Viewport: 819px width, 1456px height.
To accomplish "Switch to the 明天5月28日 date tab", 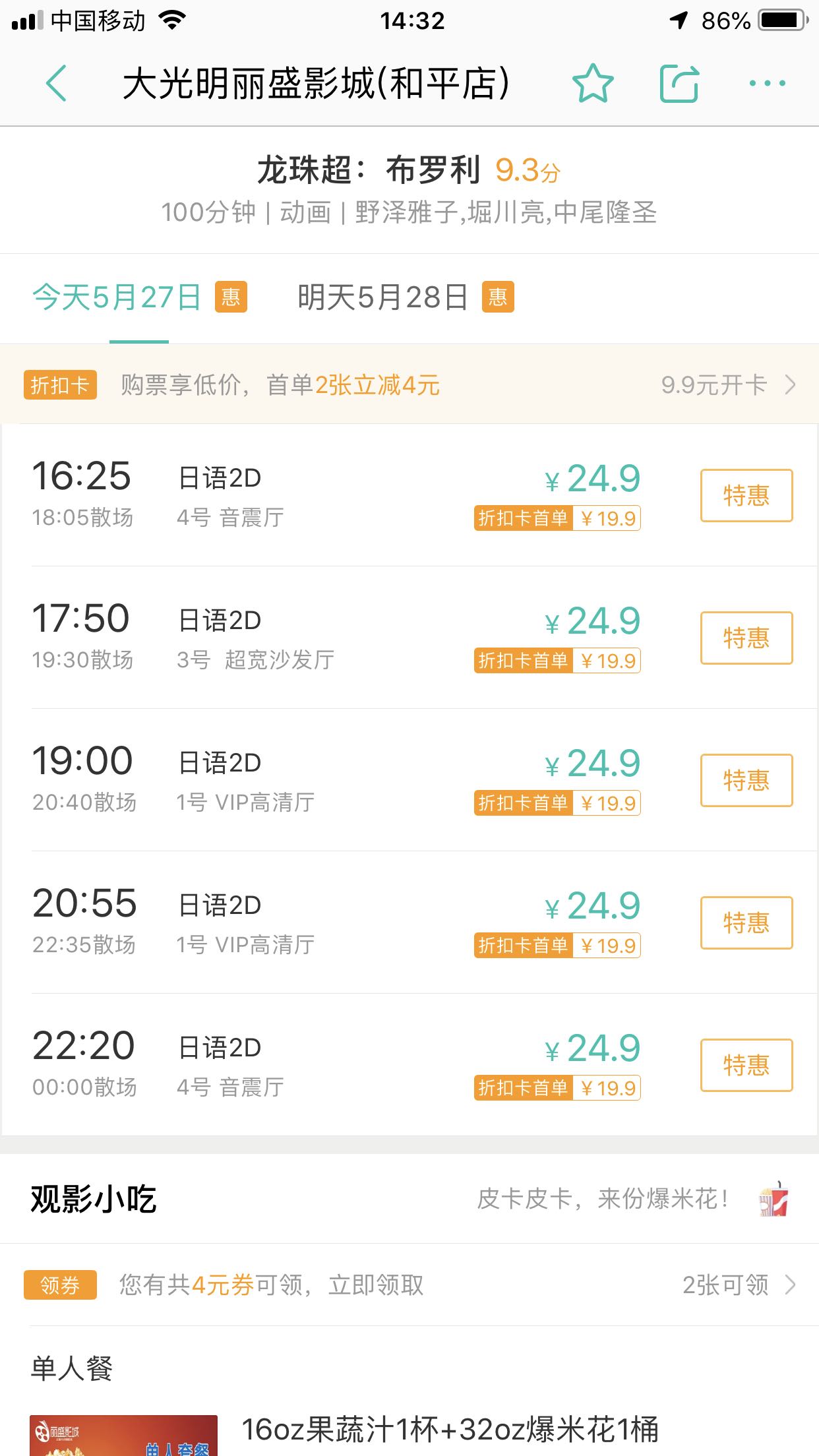I will 406,297.
